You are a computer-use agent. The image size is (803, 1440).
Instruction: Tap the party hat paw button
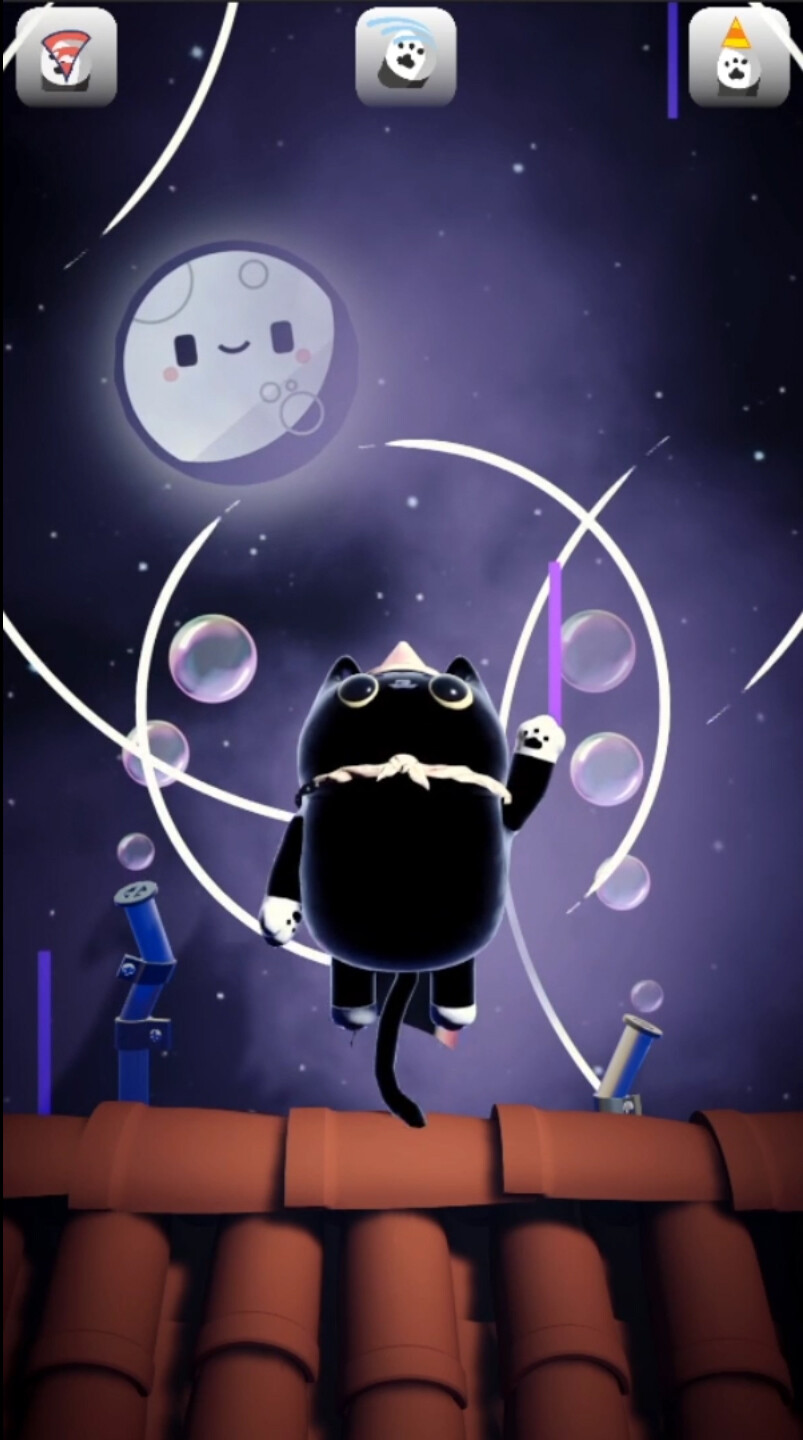point(738,56)
